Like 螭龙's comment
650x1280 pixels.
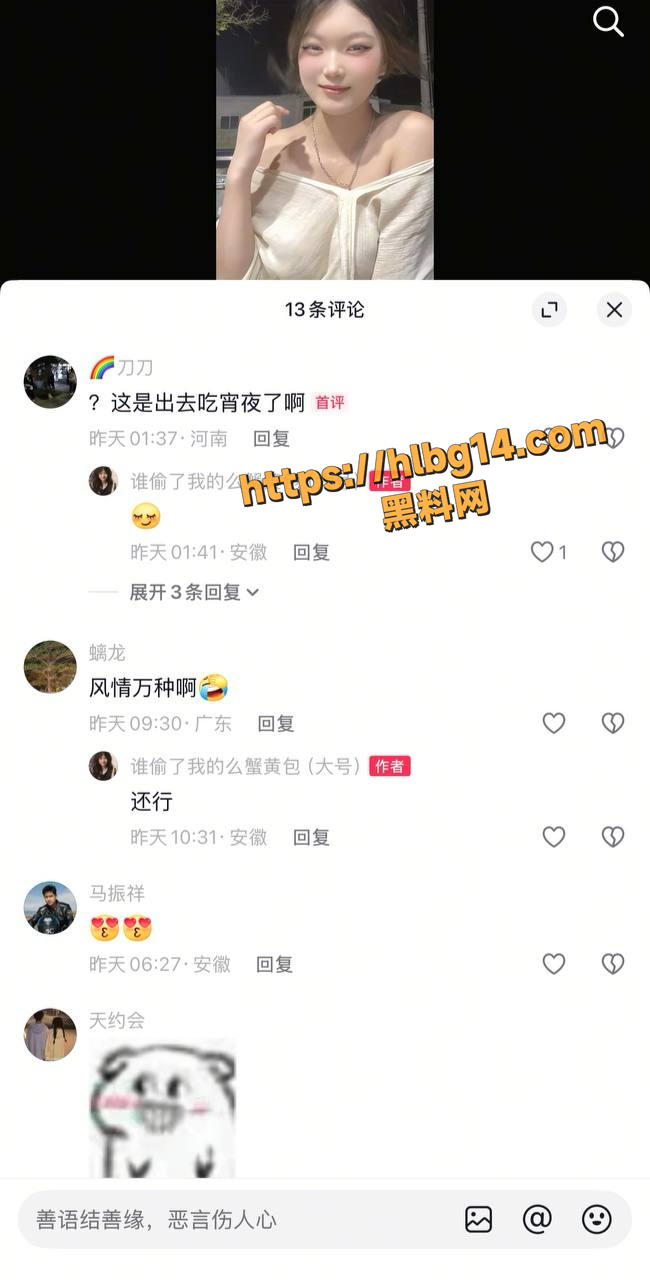pyautogui.click(x=553, y=723)
